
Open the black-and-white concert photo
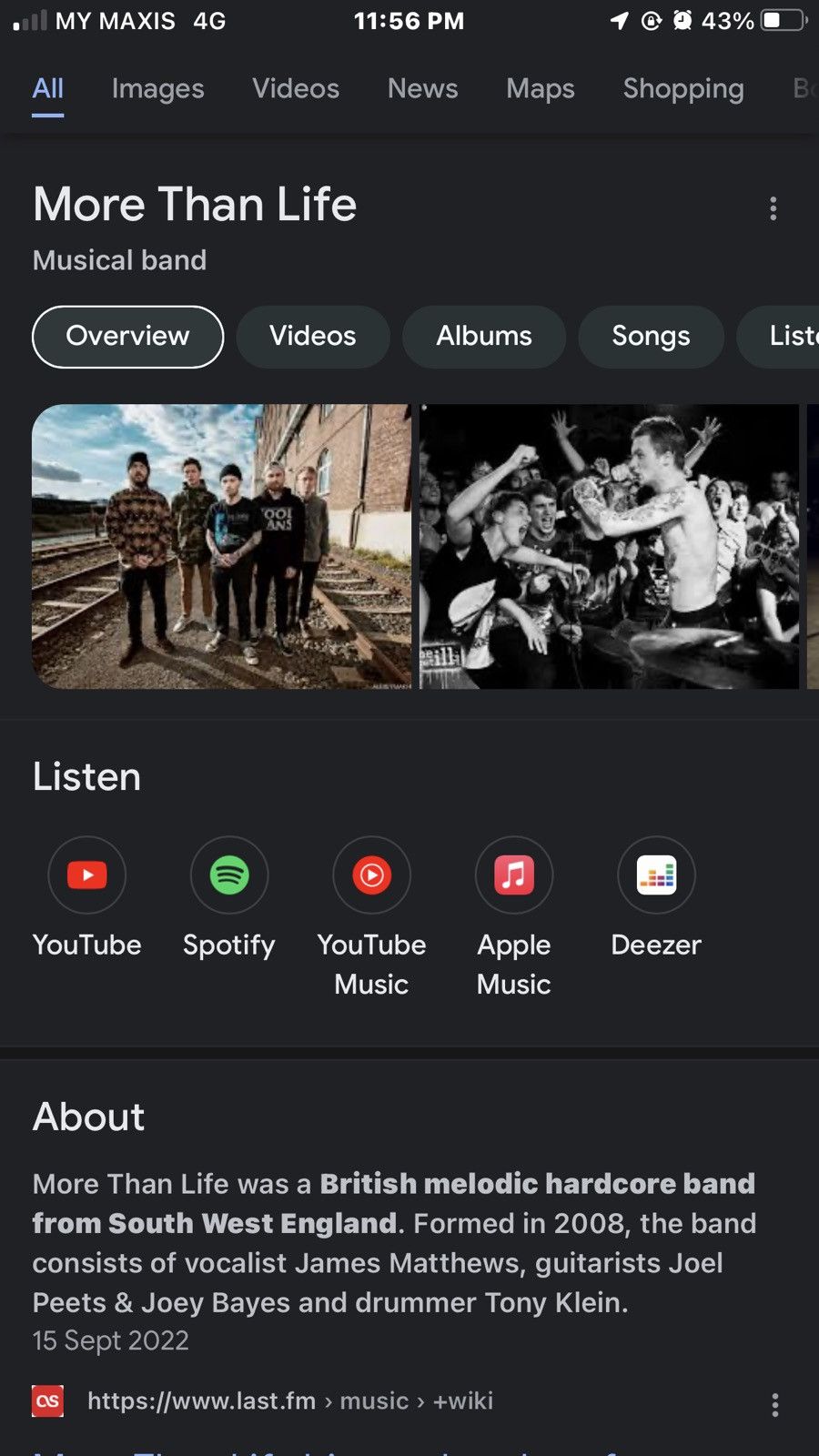[609, 546]
